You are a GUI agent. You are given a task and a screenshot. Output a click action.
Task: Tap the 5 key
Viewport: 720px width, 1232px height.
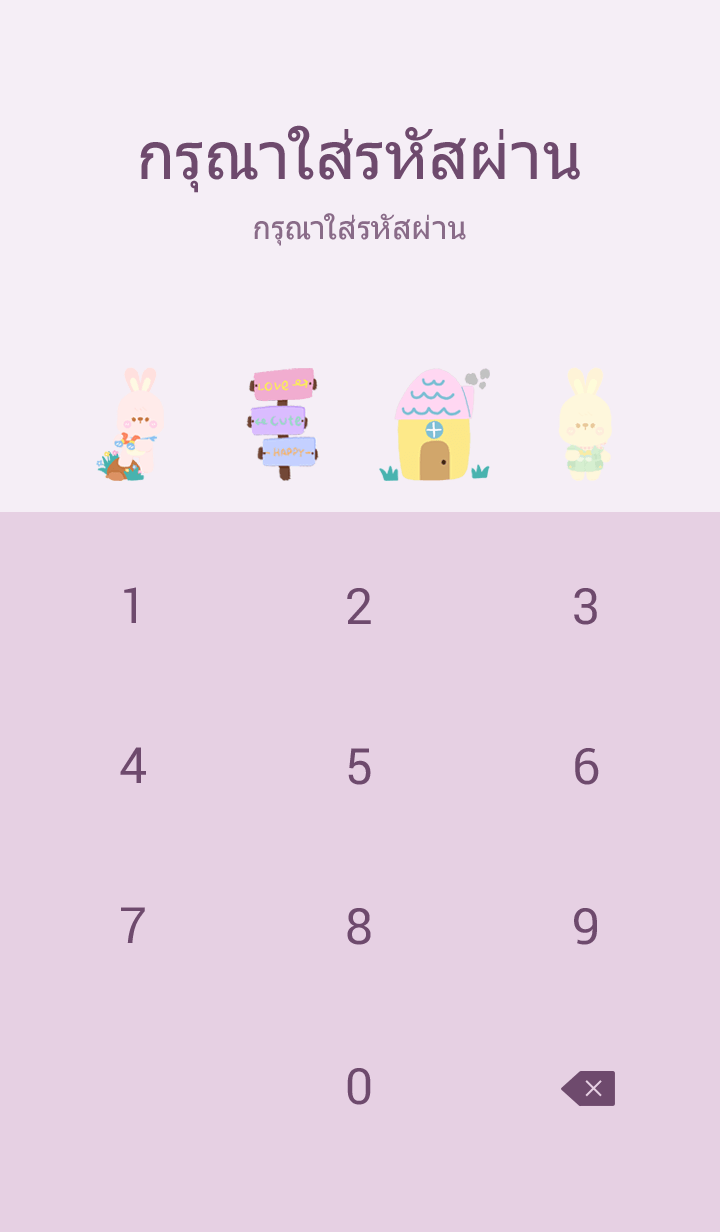pos(359,767)
